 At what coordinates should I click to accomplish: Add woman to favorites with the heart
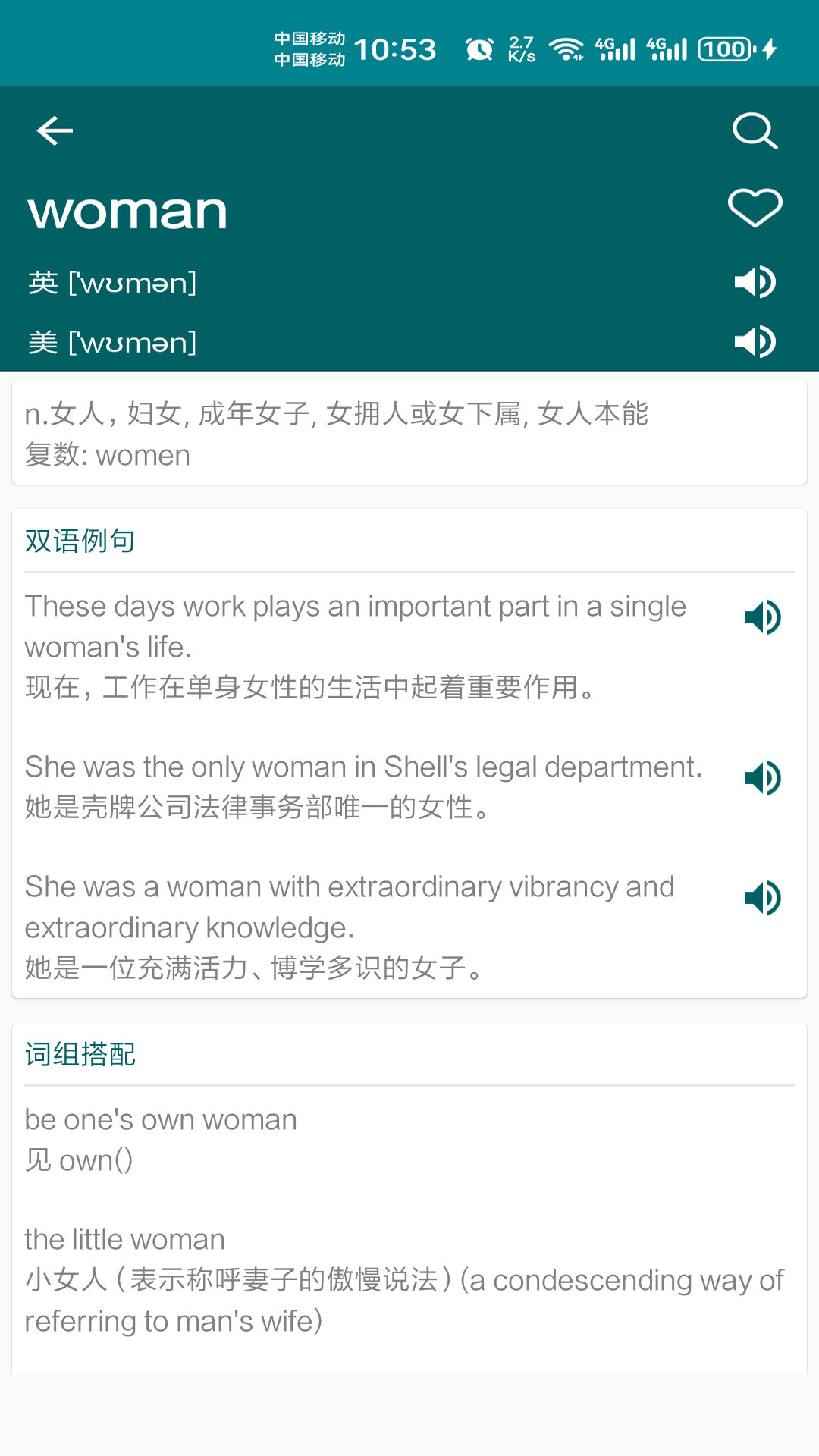[x=755, y=208]
